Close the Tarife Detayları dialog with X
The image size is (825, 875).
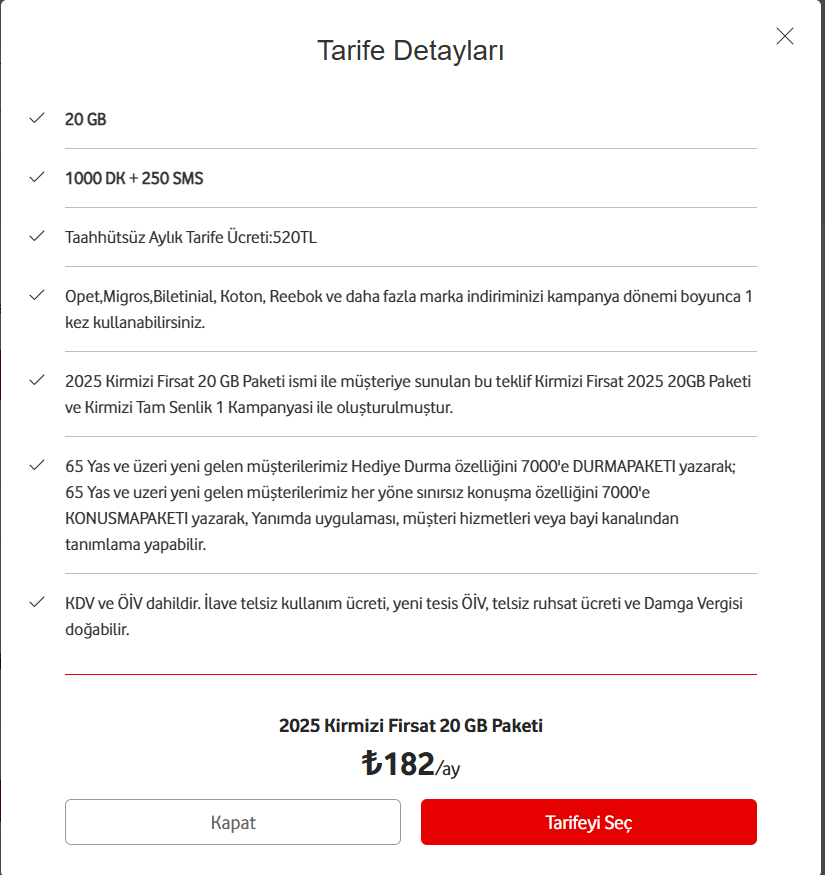(x=785, y=37)
